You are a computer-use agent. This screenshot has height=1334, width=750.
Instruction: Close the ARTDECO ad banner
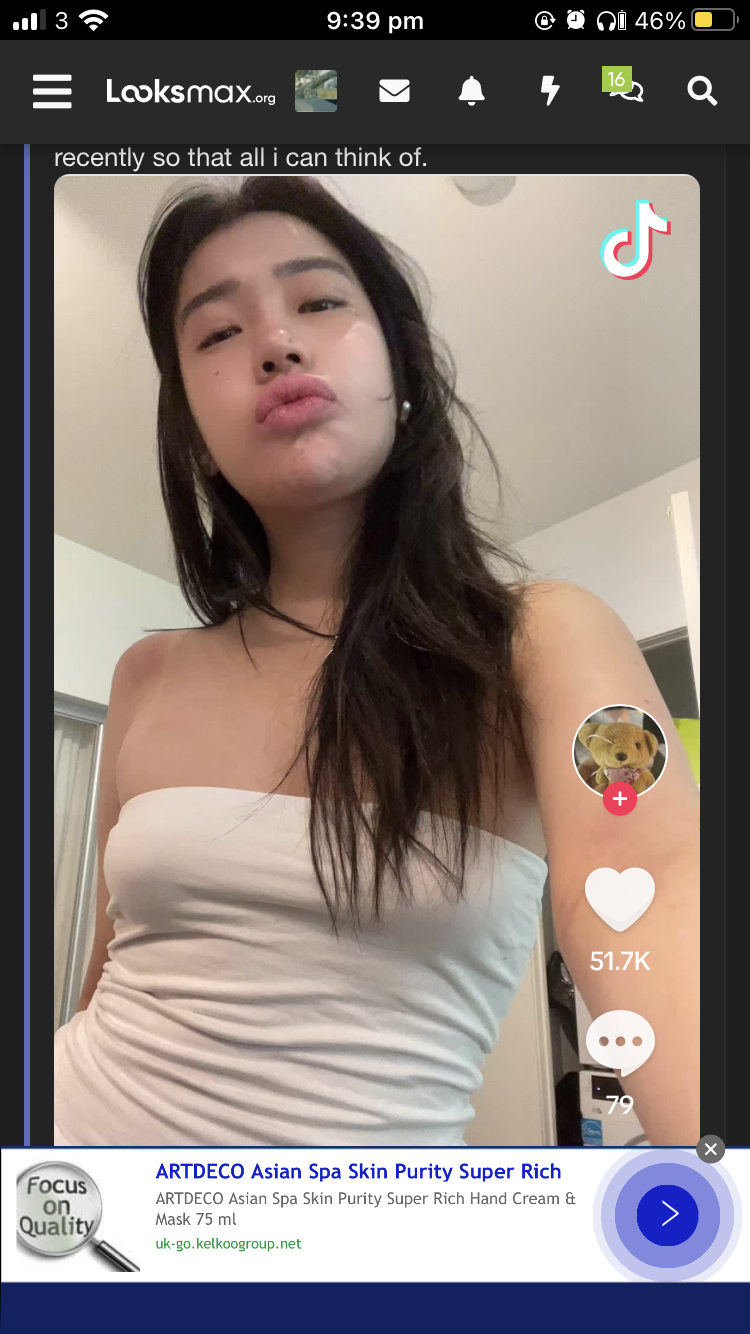pos(710,1149)
